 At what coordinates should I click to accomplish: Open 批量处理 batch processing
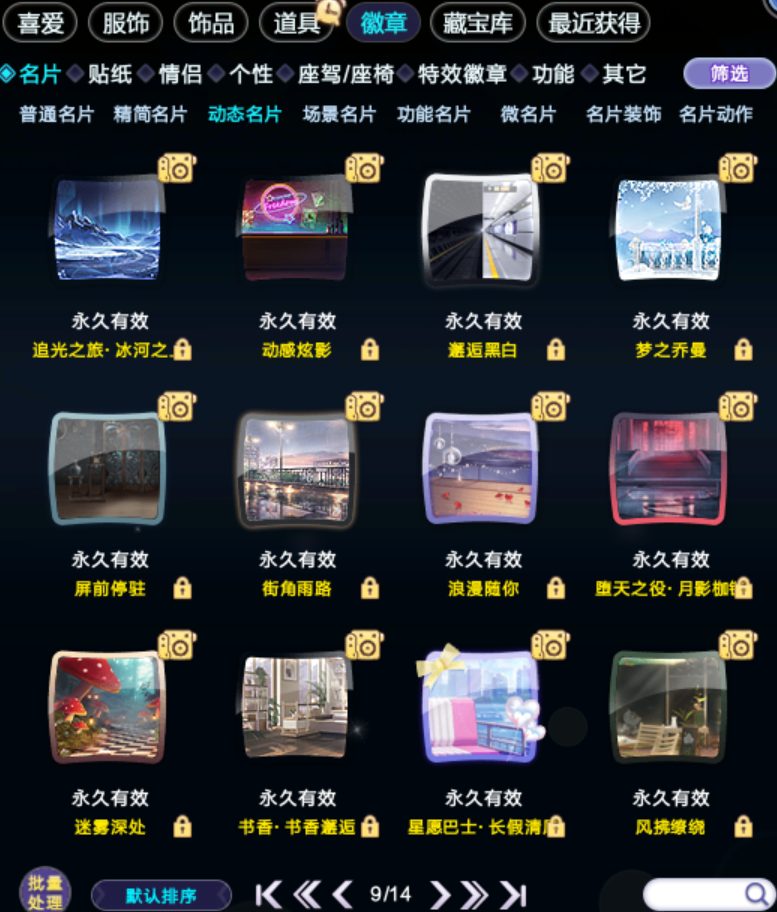point(45,892)
